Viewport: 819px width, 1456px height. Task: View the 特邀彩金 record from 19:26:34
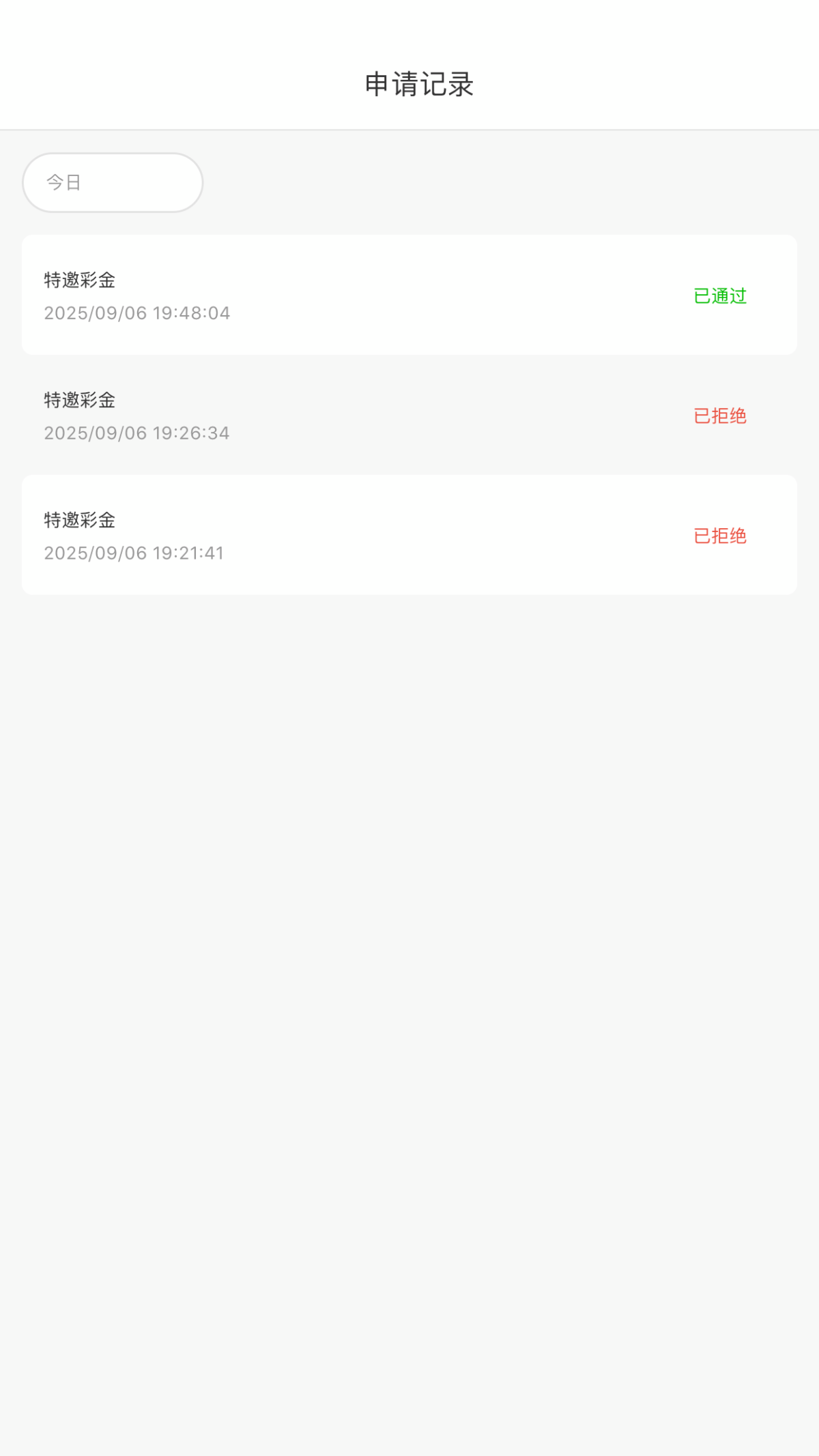coord(409,416)
